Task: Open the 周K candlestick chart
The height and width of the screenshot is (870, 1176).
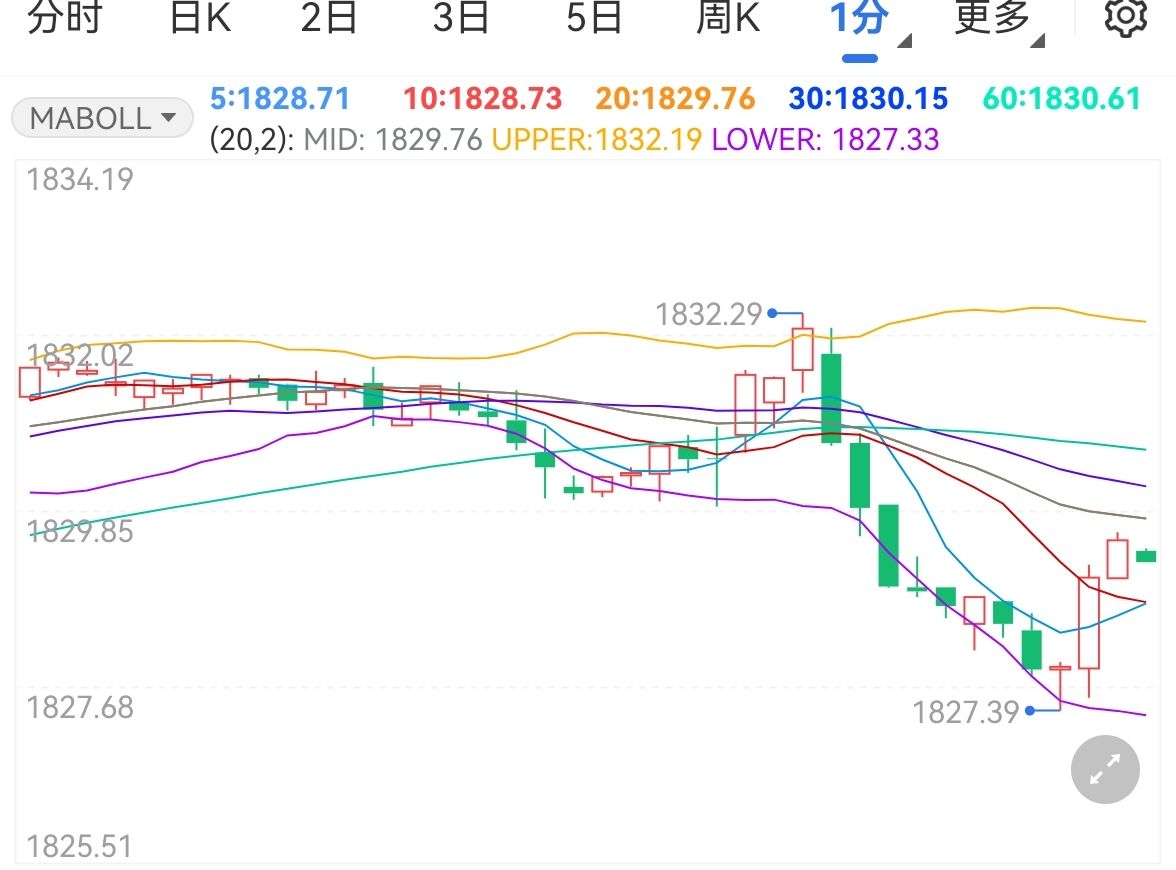Action: (x=728, y=18)
